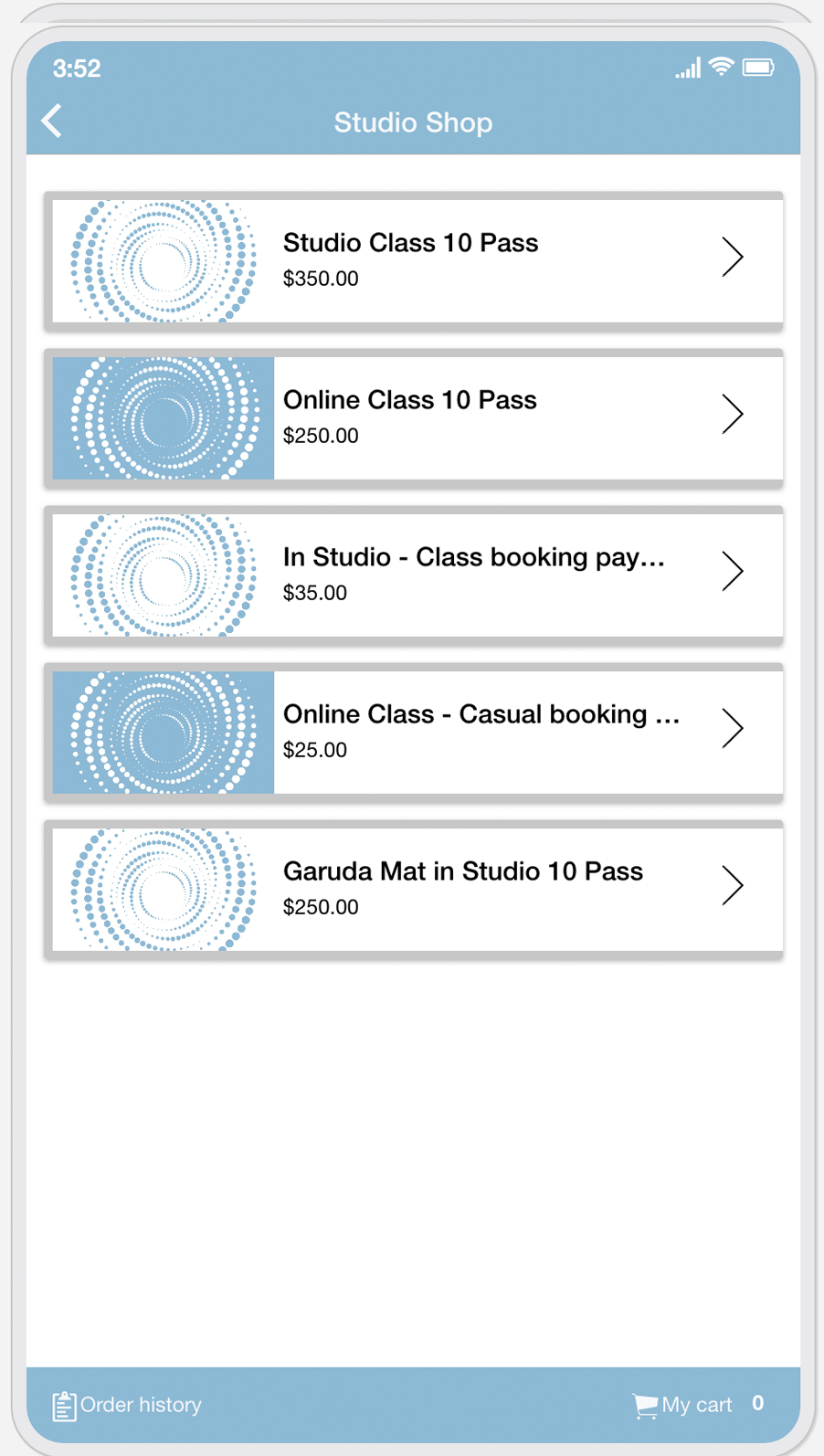
Task: Expand the Online Class Casual booking entry
Action: pos(734,728)
